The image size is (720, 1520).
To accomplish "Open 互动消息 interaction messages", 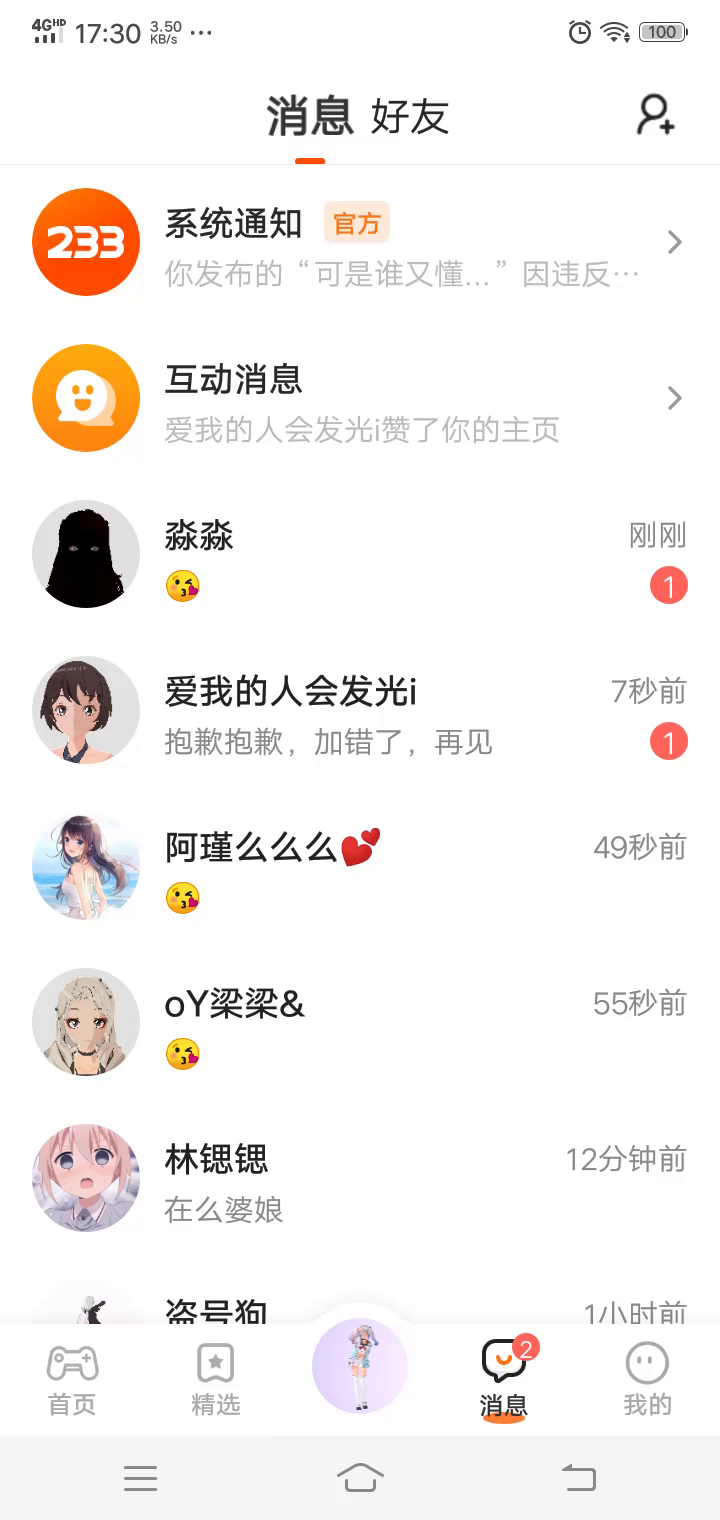I will pyautogui.click(x=360, y=398).
